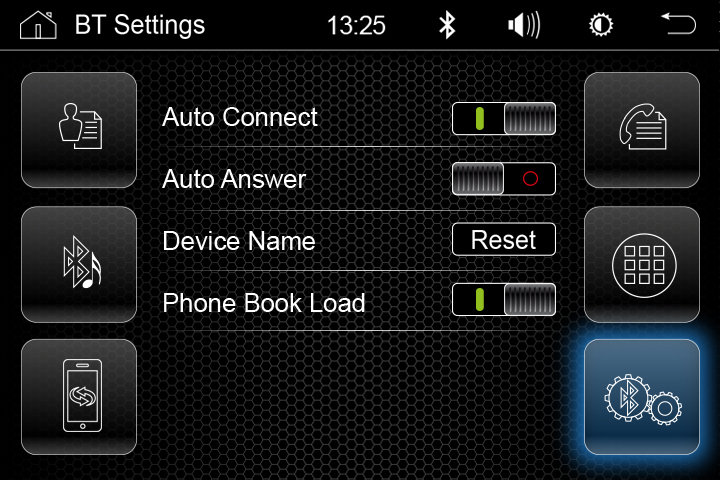Open the call history tile
Screen dimensions: 720x480
tap(641, 130)
